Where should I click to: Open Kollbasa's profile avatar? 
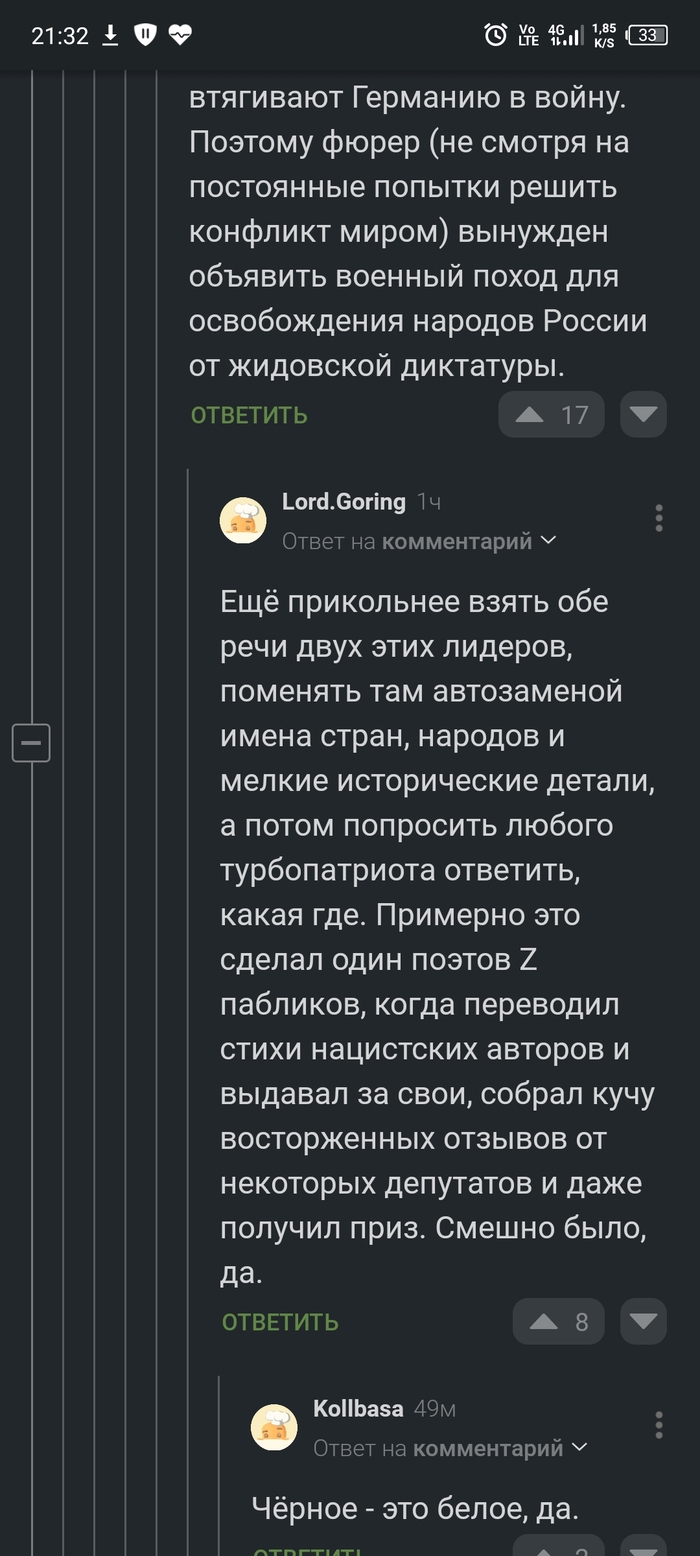pos(274,1428)
